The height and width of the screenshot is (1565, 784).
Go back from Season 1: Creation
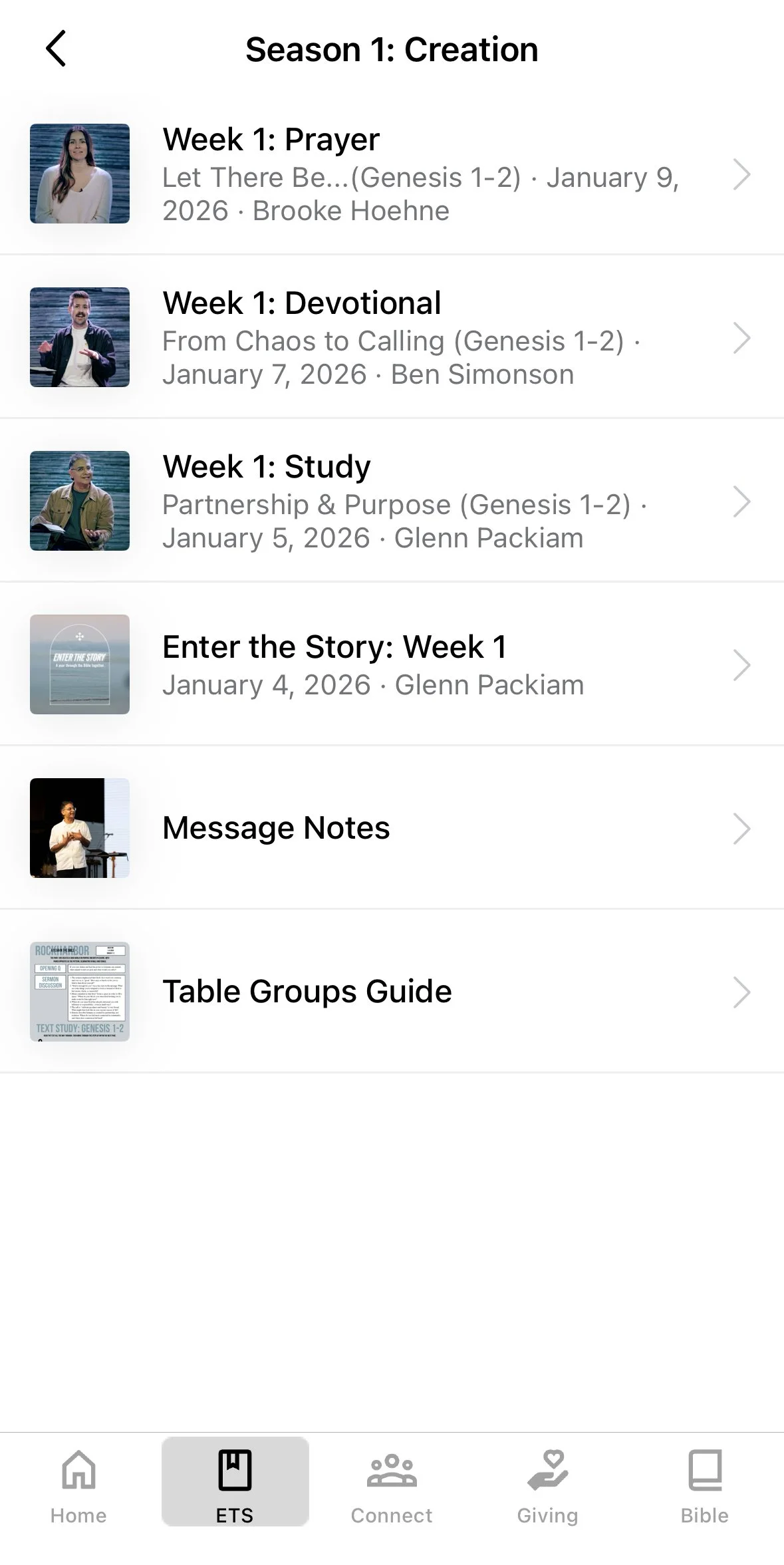56,49
